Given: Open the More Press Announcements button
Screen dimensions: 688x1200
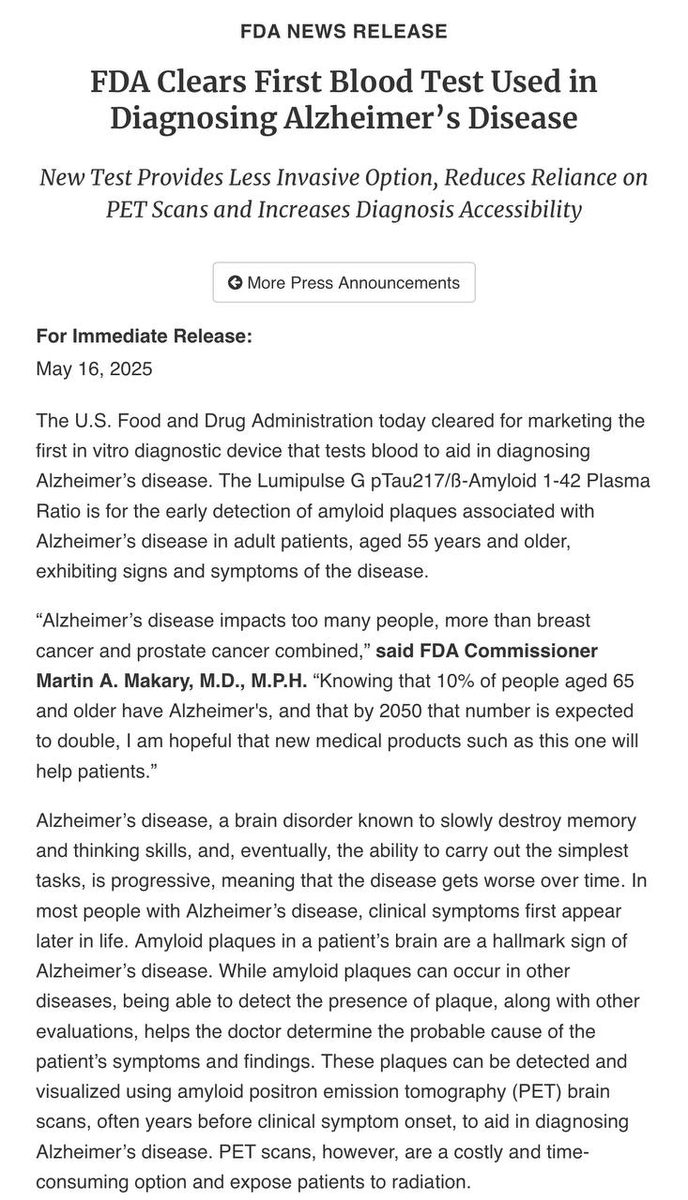Looking at the screenshot, I should coord(344,282).
